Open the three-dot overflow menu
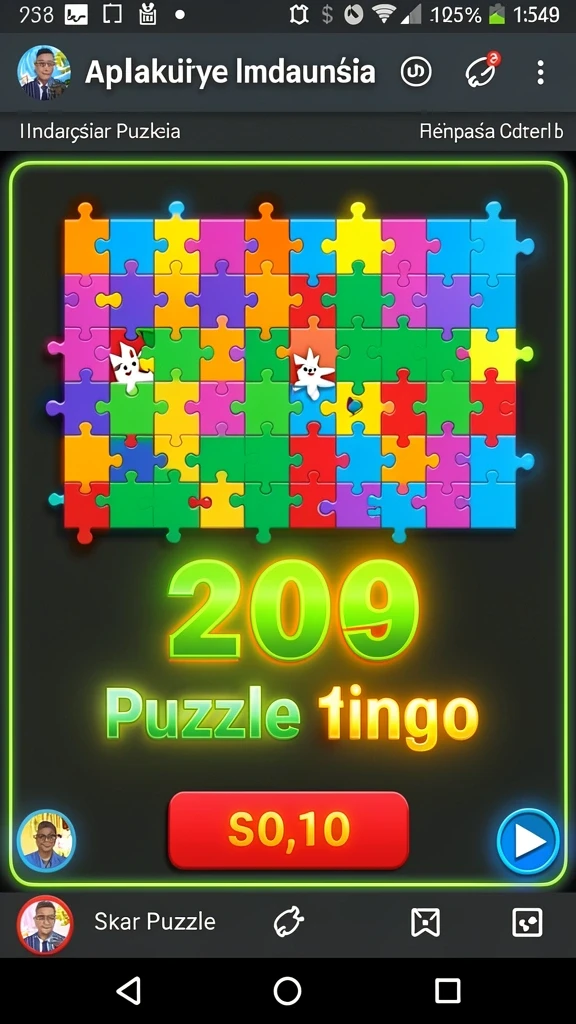576x1024 pixels. (540, 72)
